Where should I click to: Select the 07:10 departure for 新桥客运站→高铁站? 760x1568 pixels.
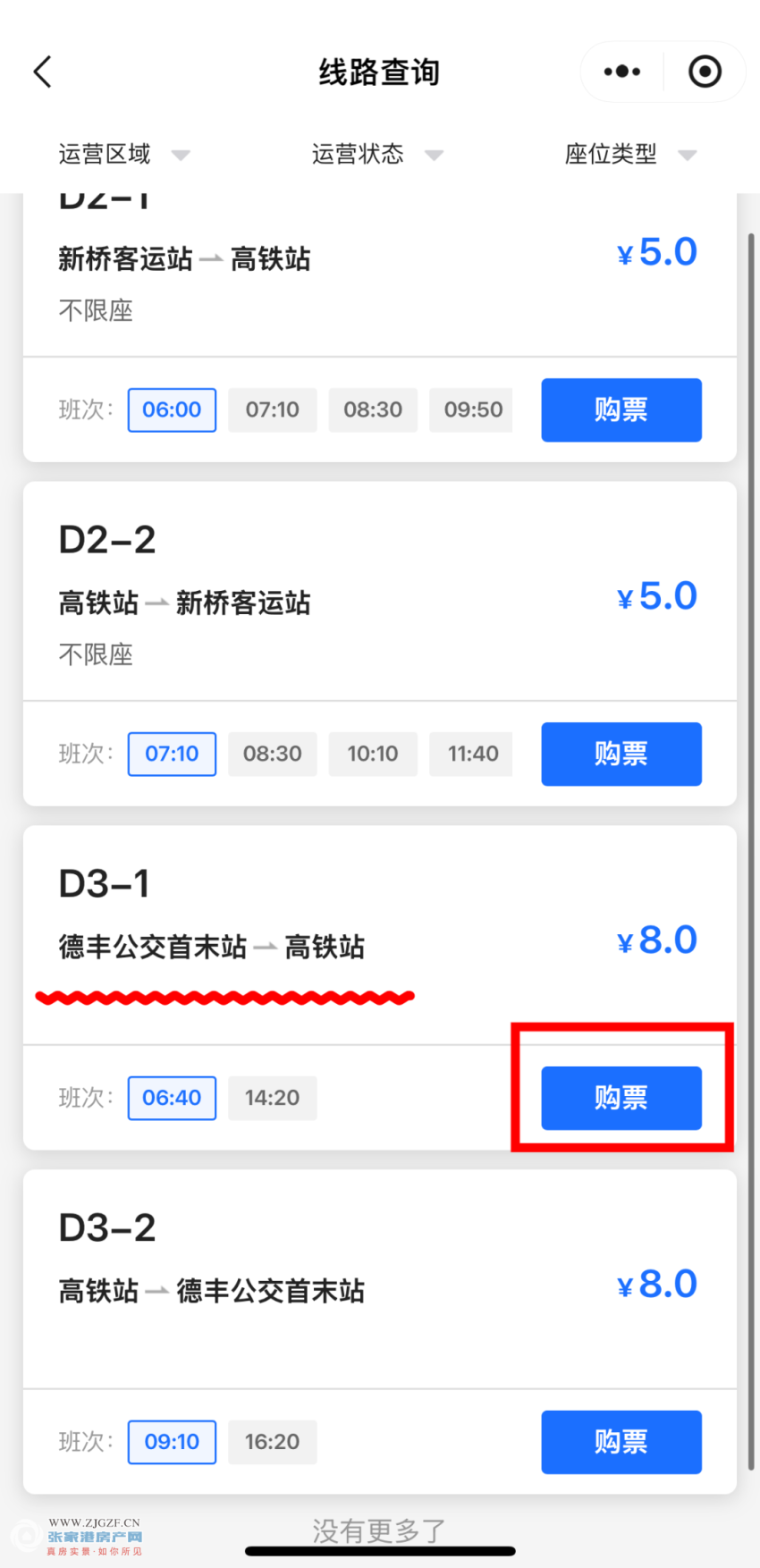tap(273, 409)
